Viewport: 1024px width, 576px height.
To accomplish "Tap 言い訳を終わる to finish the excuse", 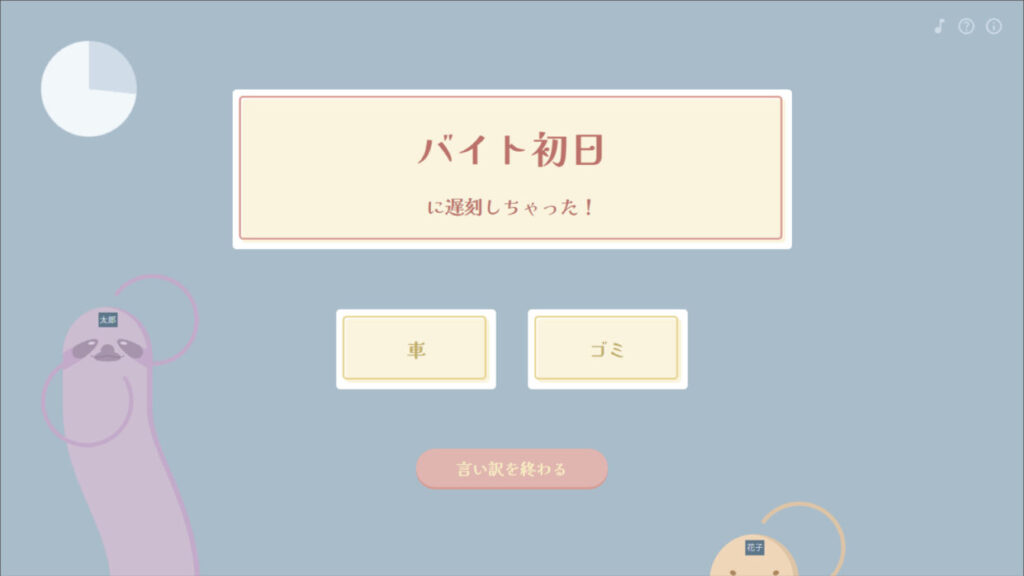I will point(511,468).
